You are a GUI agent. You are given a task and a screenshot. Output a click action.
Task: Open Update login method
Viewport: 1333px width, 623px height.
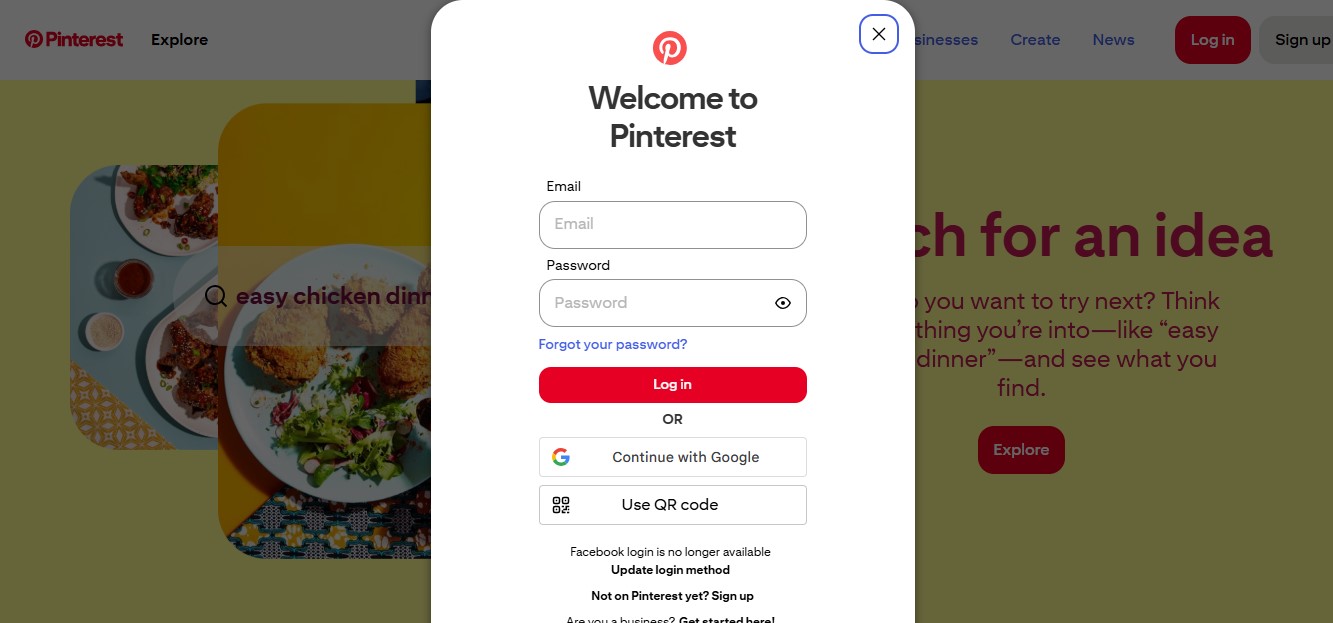point(670,570)
